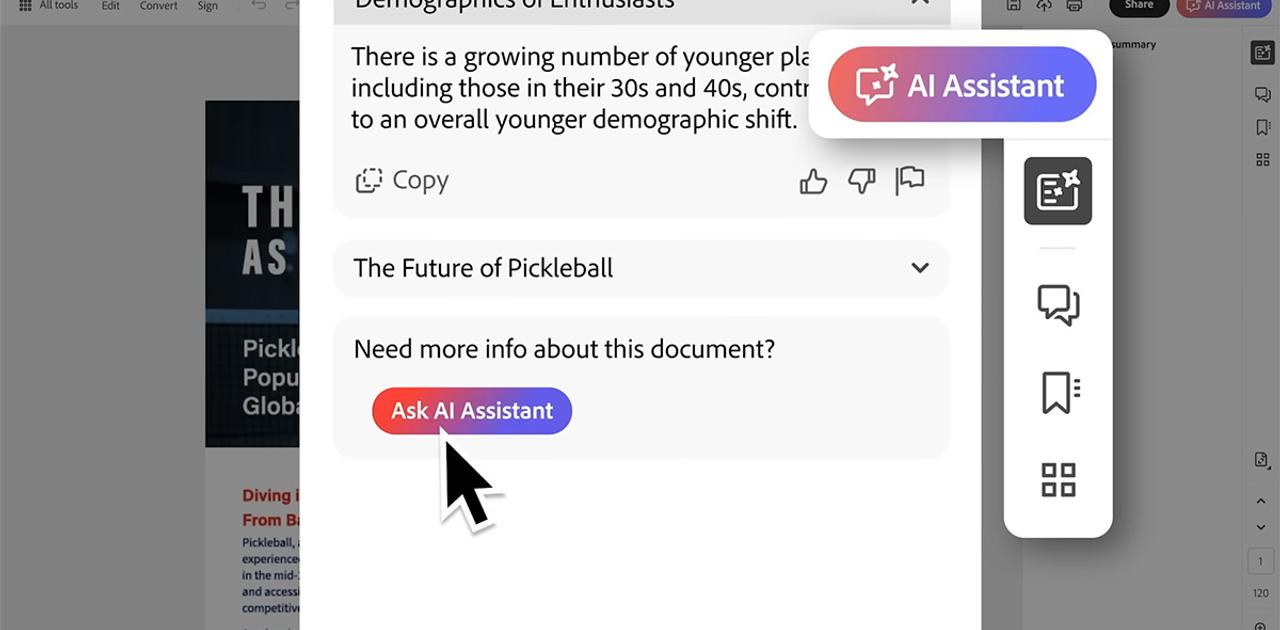
Task: Give the summary a thumbs up
Action: pos(813,181)
